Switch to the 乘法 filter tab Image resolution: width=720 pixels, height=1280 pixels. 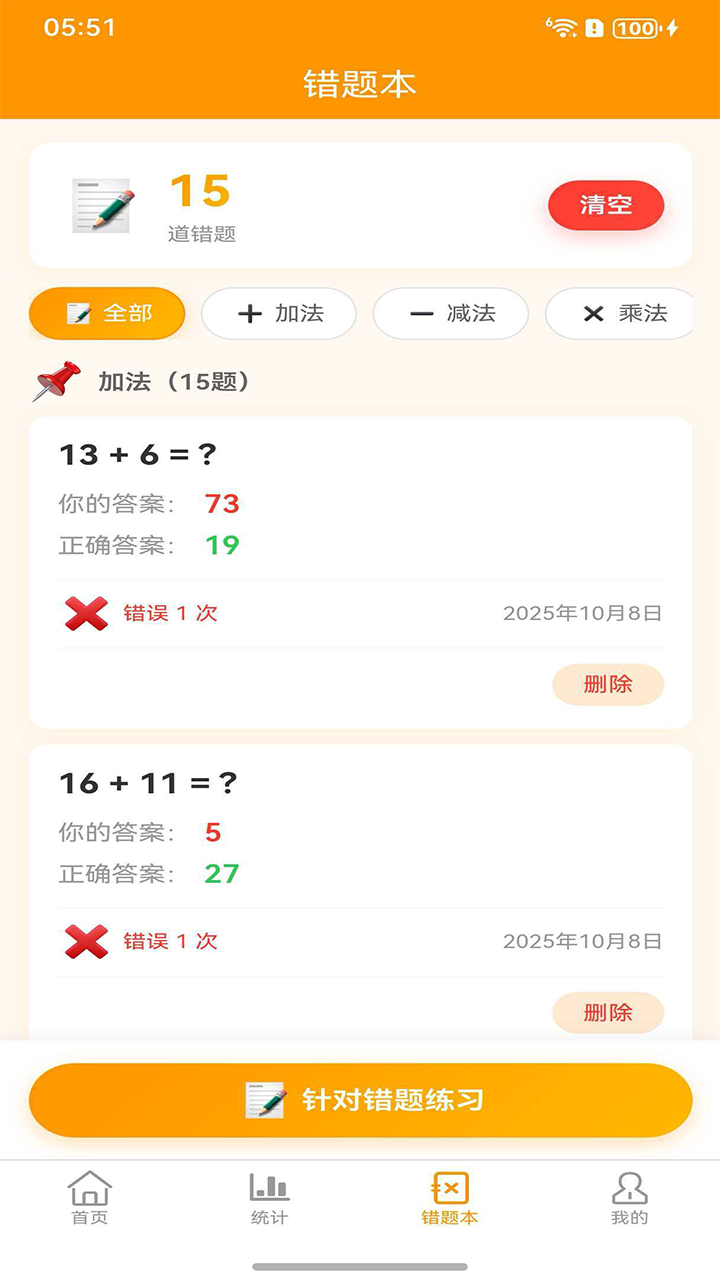622,313
